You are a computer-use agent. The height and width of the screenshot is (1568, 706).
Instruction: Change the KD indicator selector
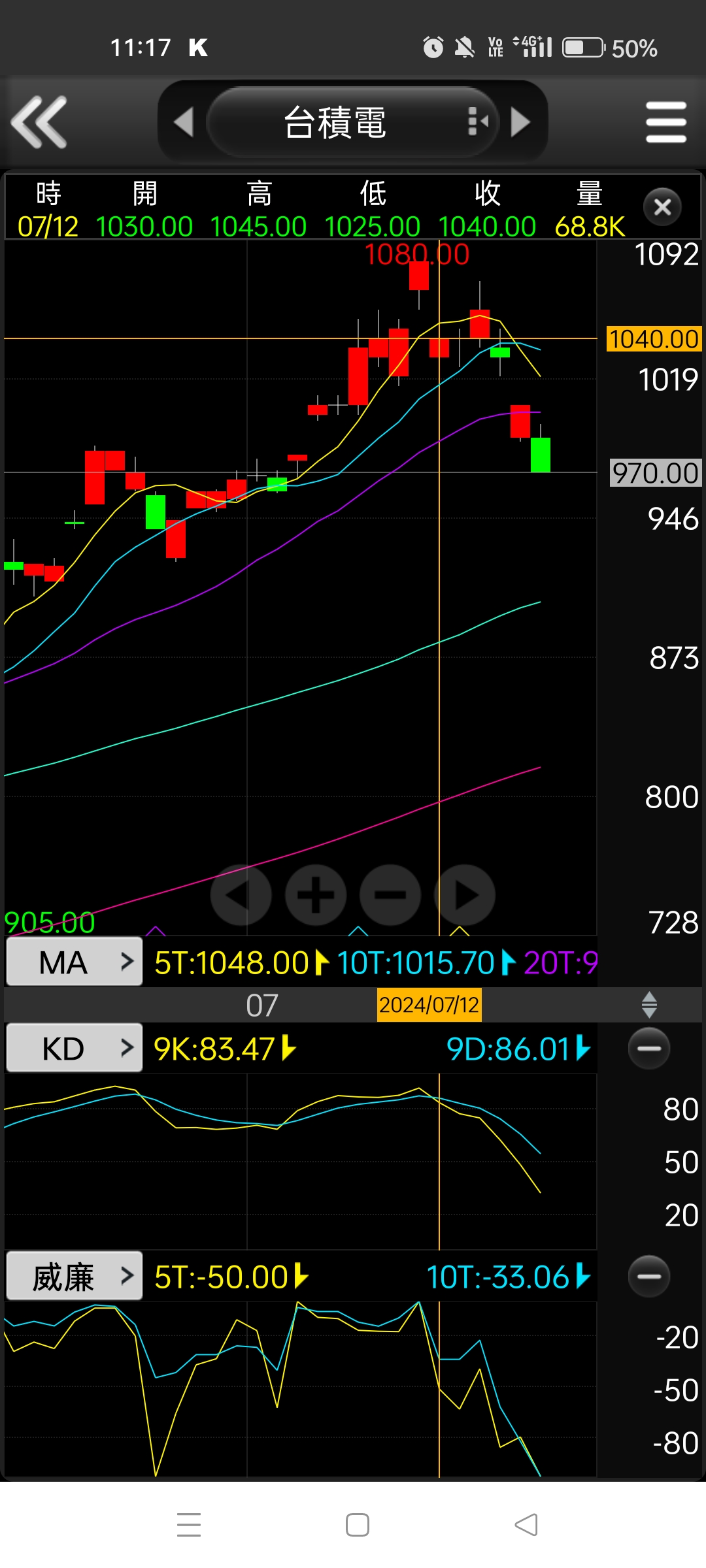[x=75, y=1048]
